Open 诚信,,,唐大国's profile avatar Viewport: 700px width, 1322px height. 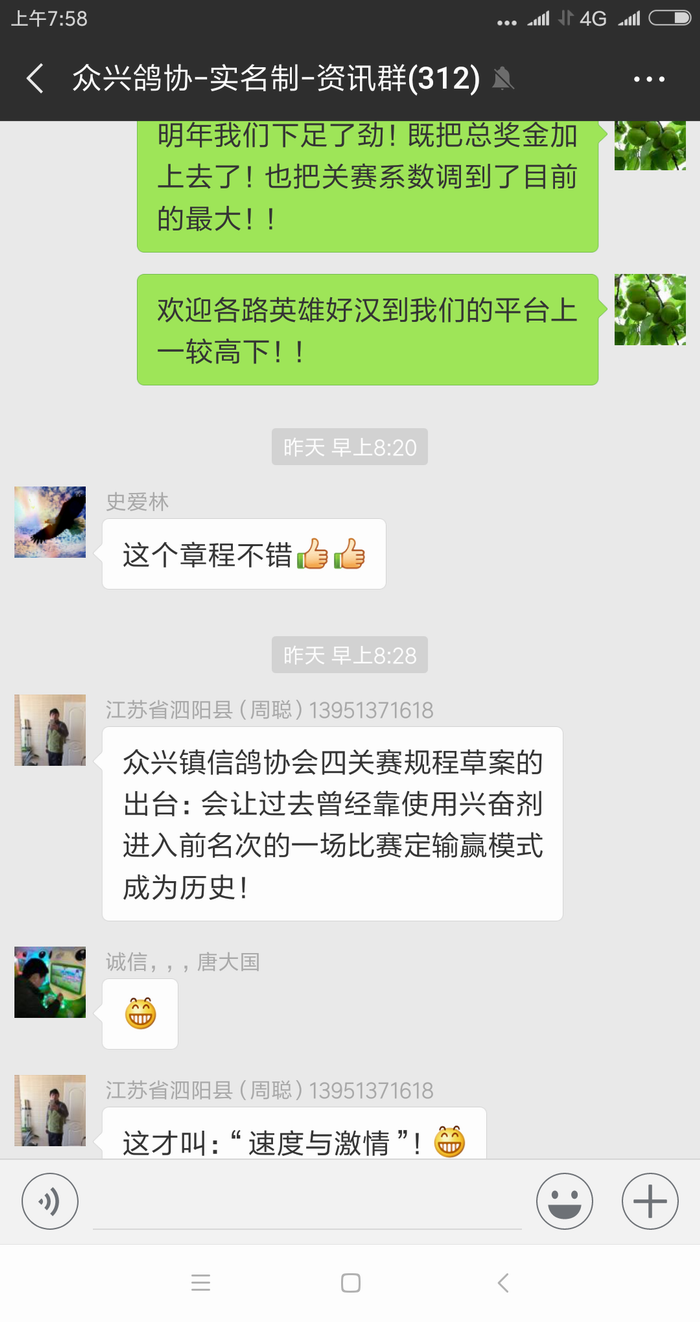50,982
